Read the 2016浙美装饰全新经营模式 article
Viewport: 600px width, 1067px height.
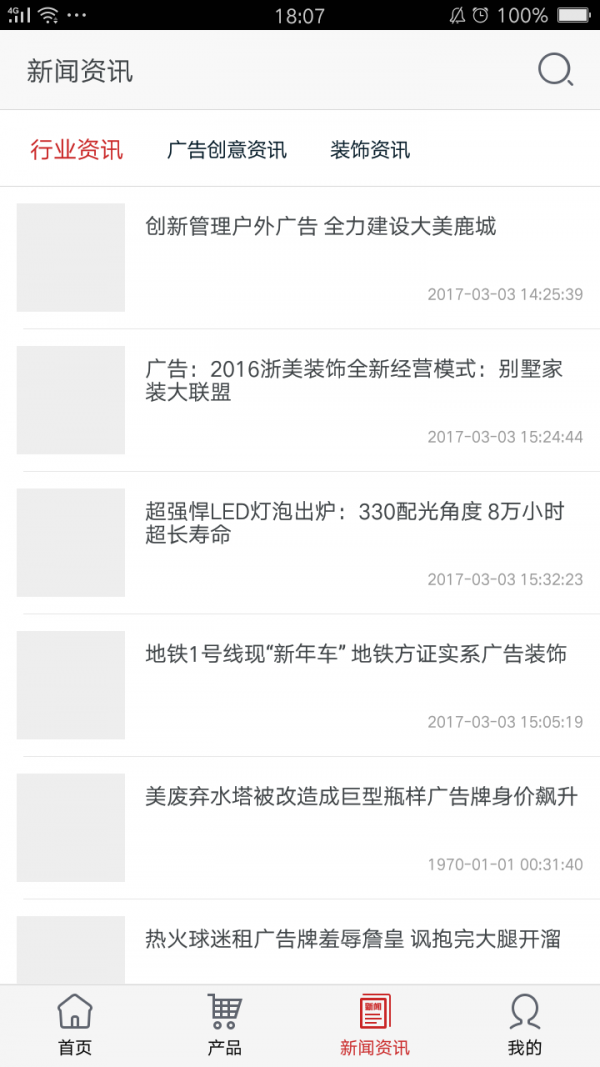(354, 380)
